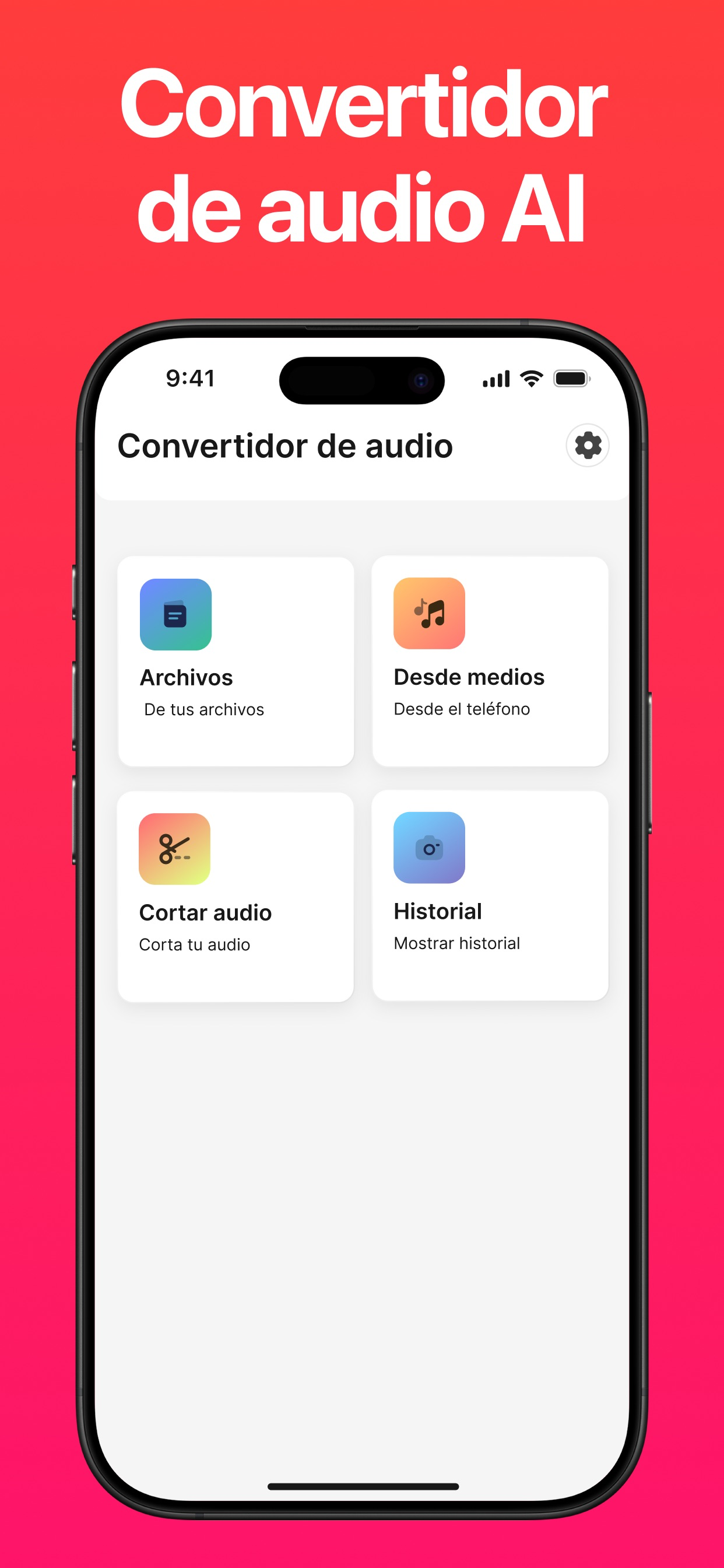Click the Cortar audio scissors icon

click(175, 849)
